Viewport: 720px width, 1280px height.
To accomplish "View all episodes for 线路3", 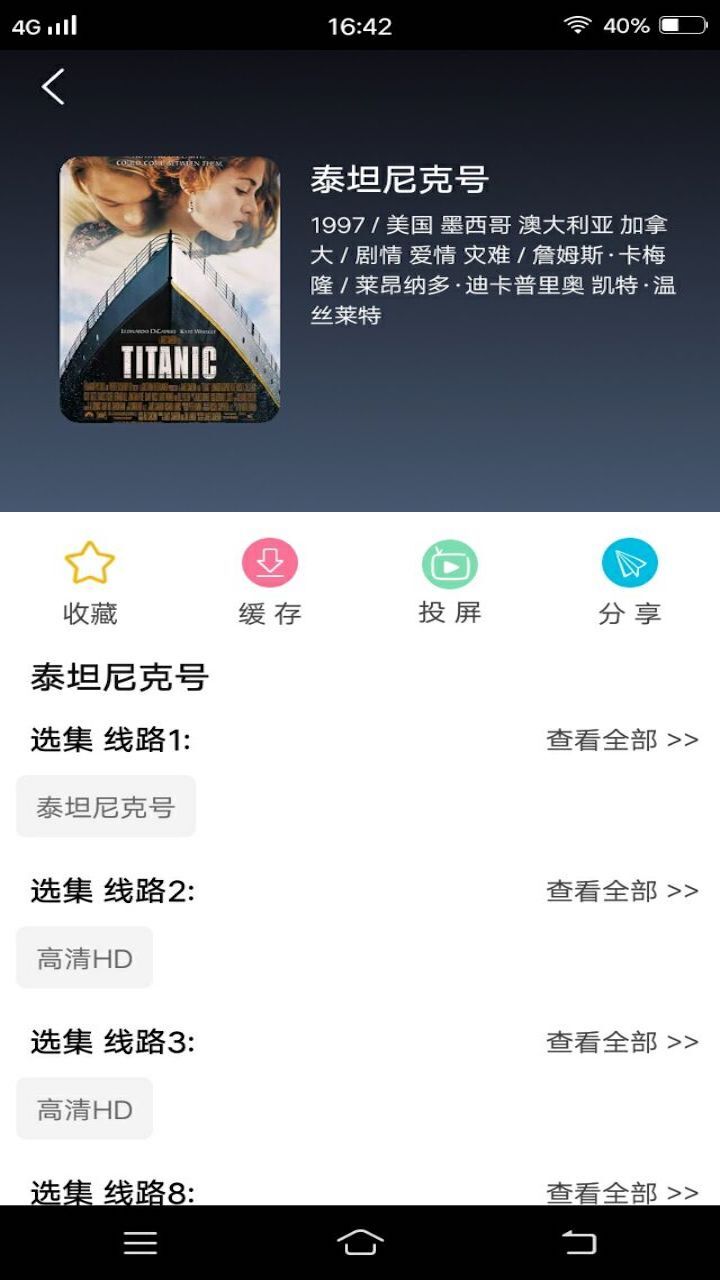I will [622, 1042].
